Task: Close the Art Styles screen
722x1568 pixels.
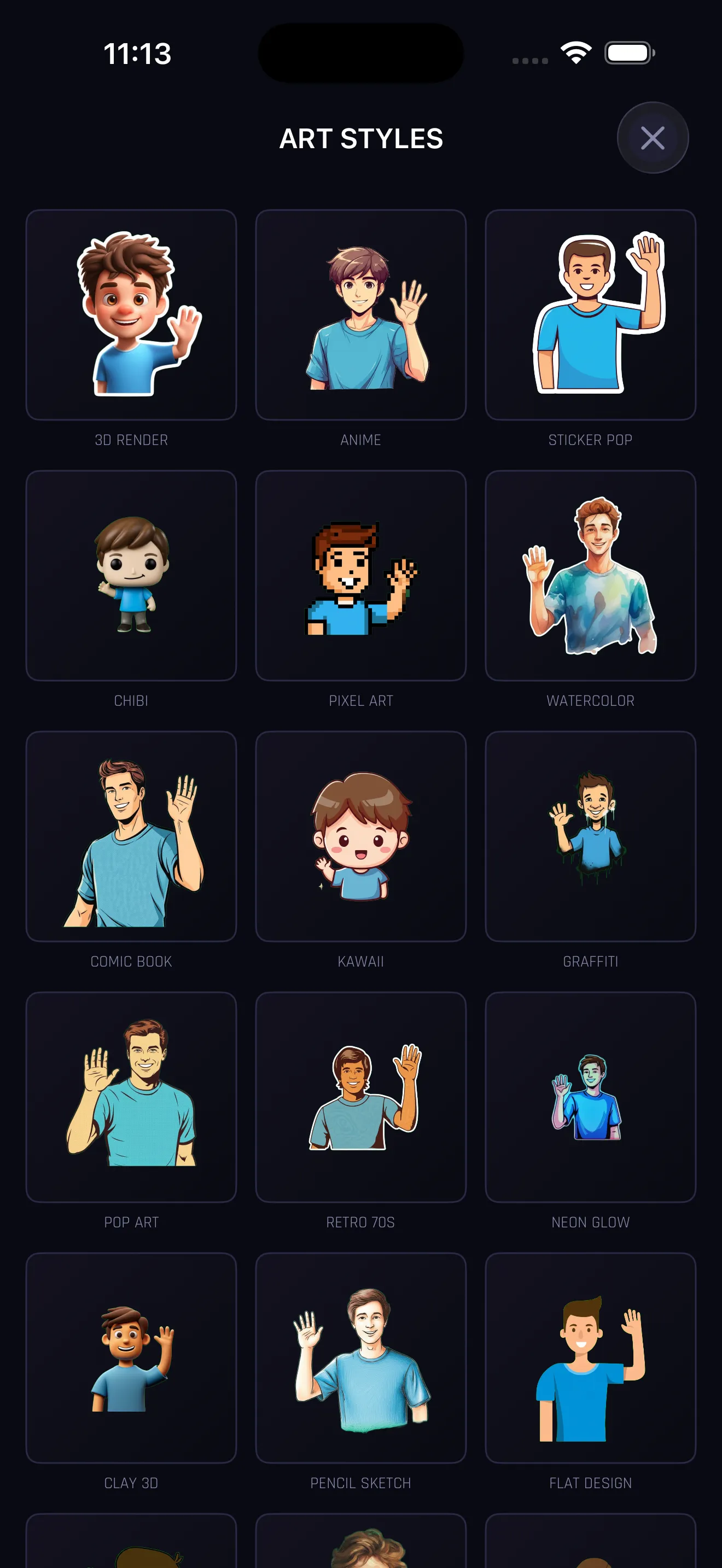Action: click(x=652, y=138)
